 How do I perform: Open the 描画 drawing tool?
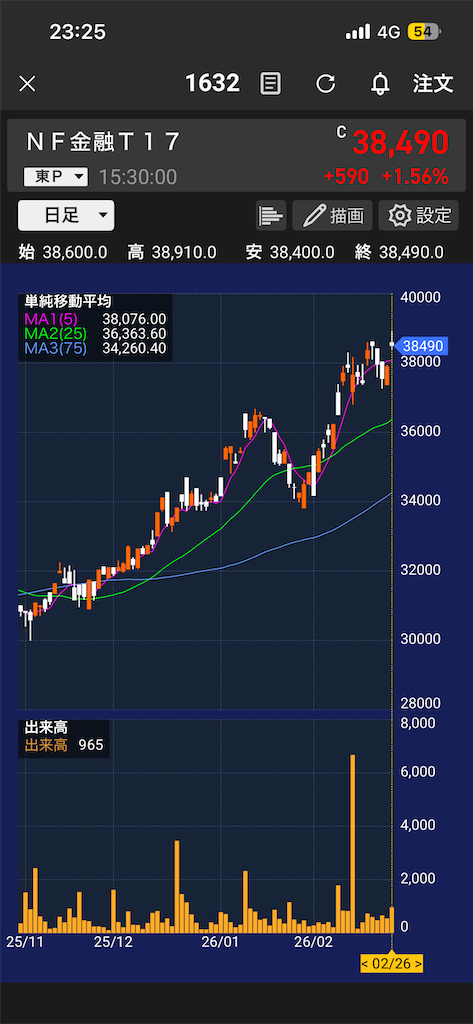(x=332, y=216)
